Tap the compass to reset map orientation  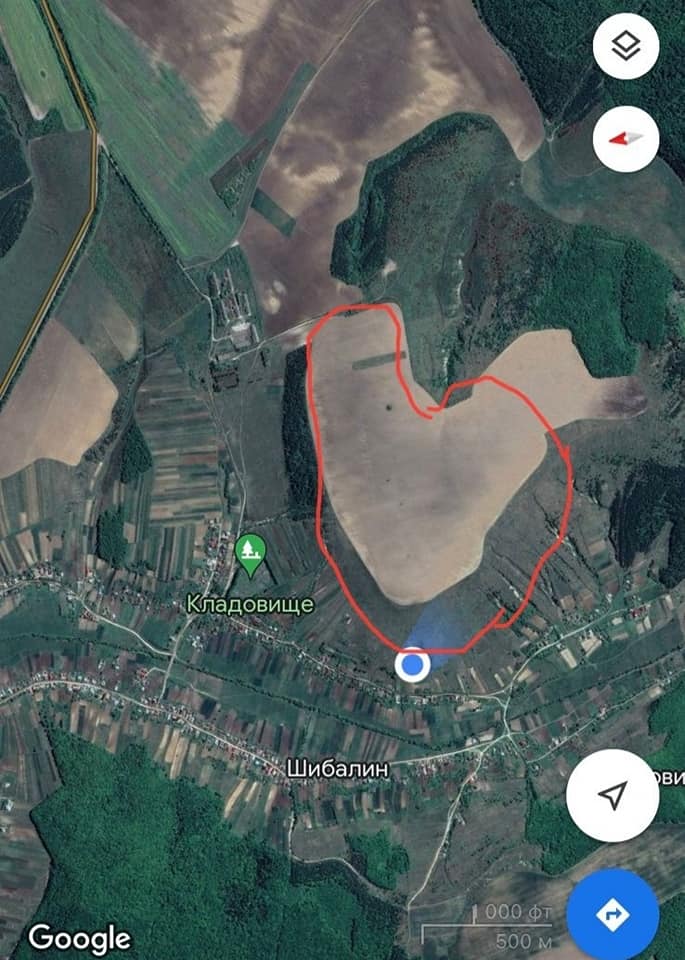click(x=625, y=139)
